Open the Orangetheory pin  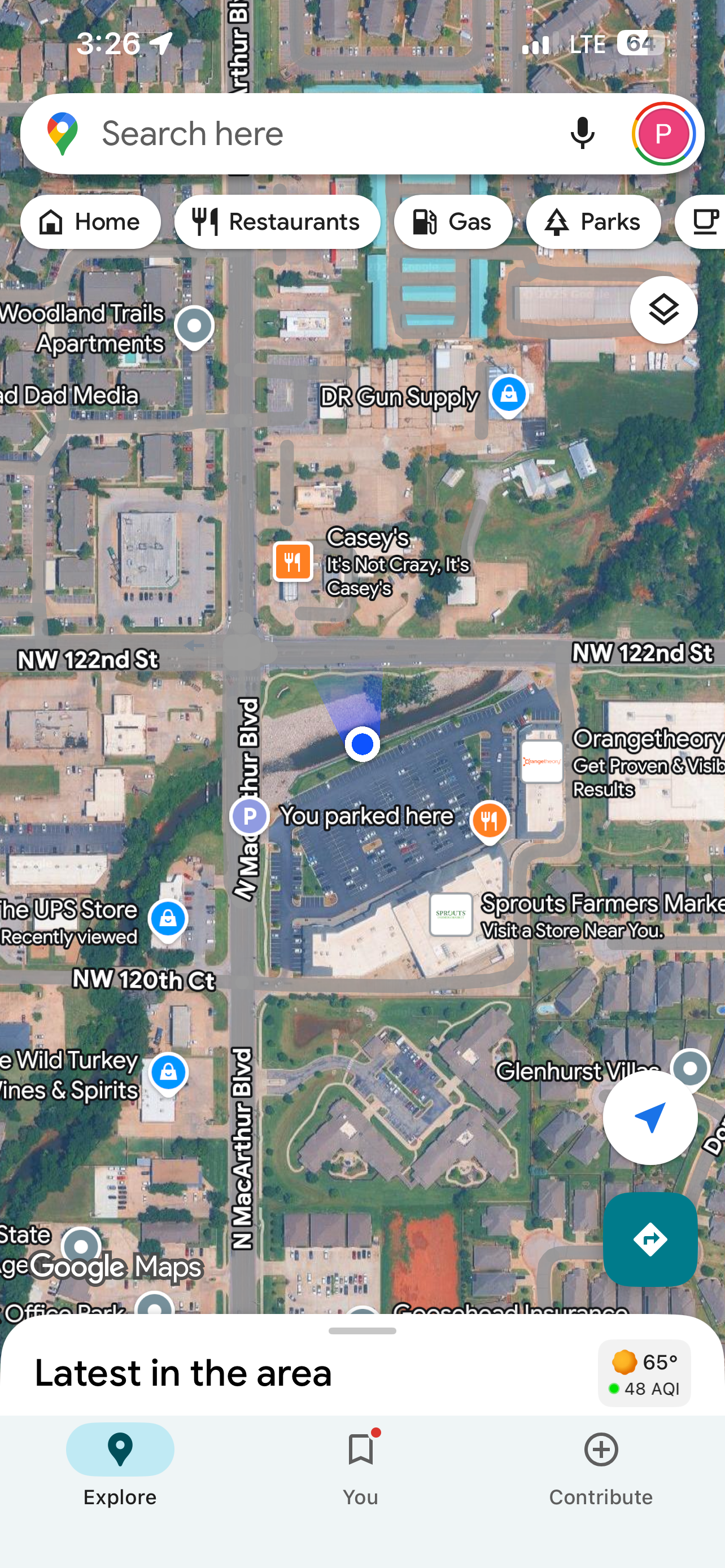tap(541, 761)
